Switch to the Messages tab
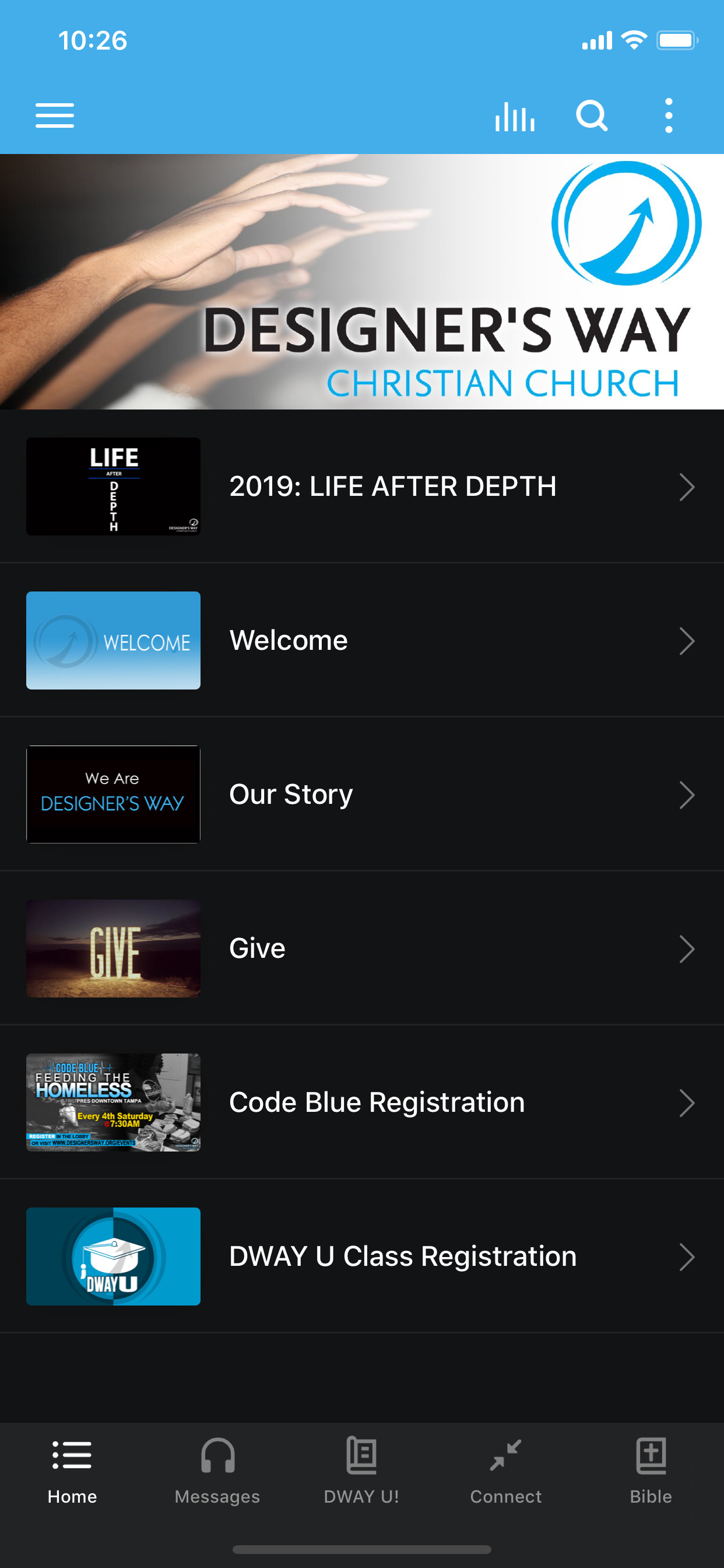 (217, 1472)
